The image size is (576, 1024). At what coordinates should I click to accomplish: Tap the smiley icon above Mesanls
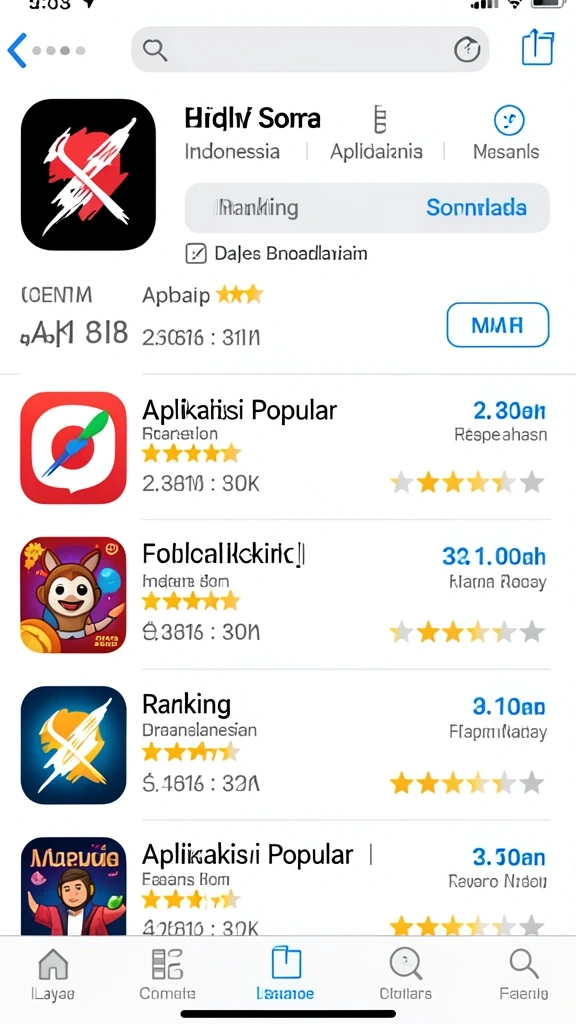pyautogui.click(x=509, y=120)
